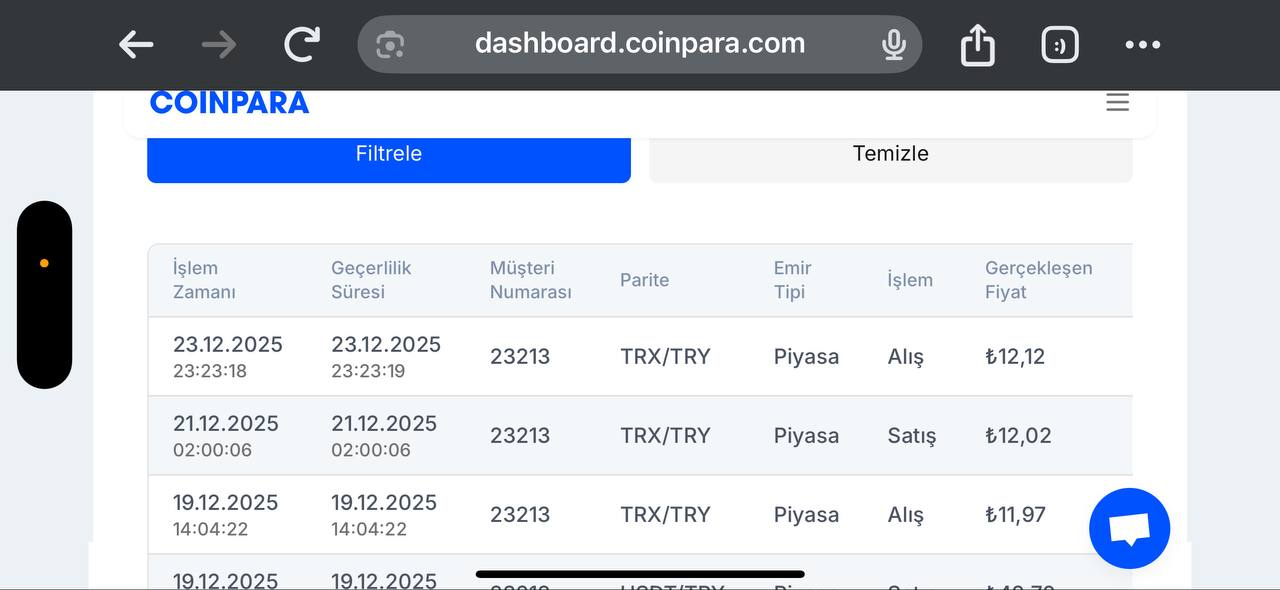This screenshot has width=1280, height=590.
Task: Open the live chat support bubble
Action: click(x=1129, y=529)
